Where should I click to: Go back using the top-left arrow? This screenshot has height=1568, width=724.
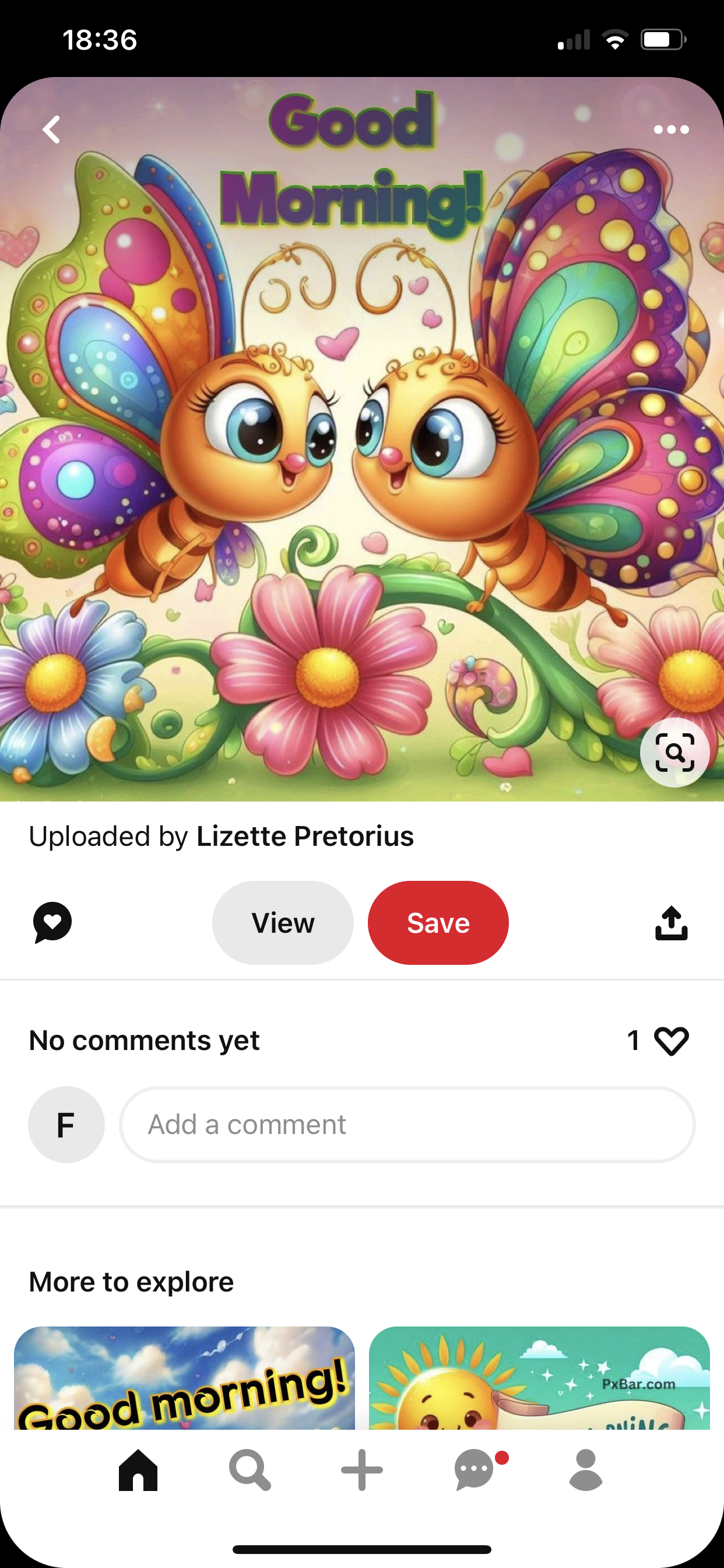coord(52,129)
